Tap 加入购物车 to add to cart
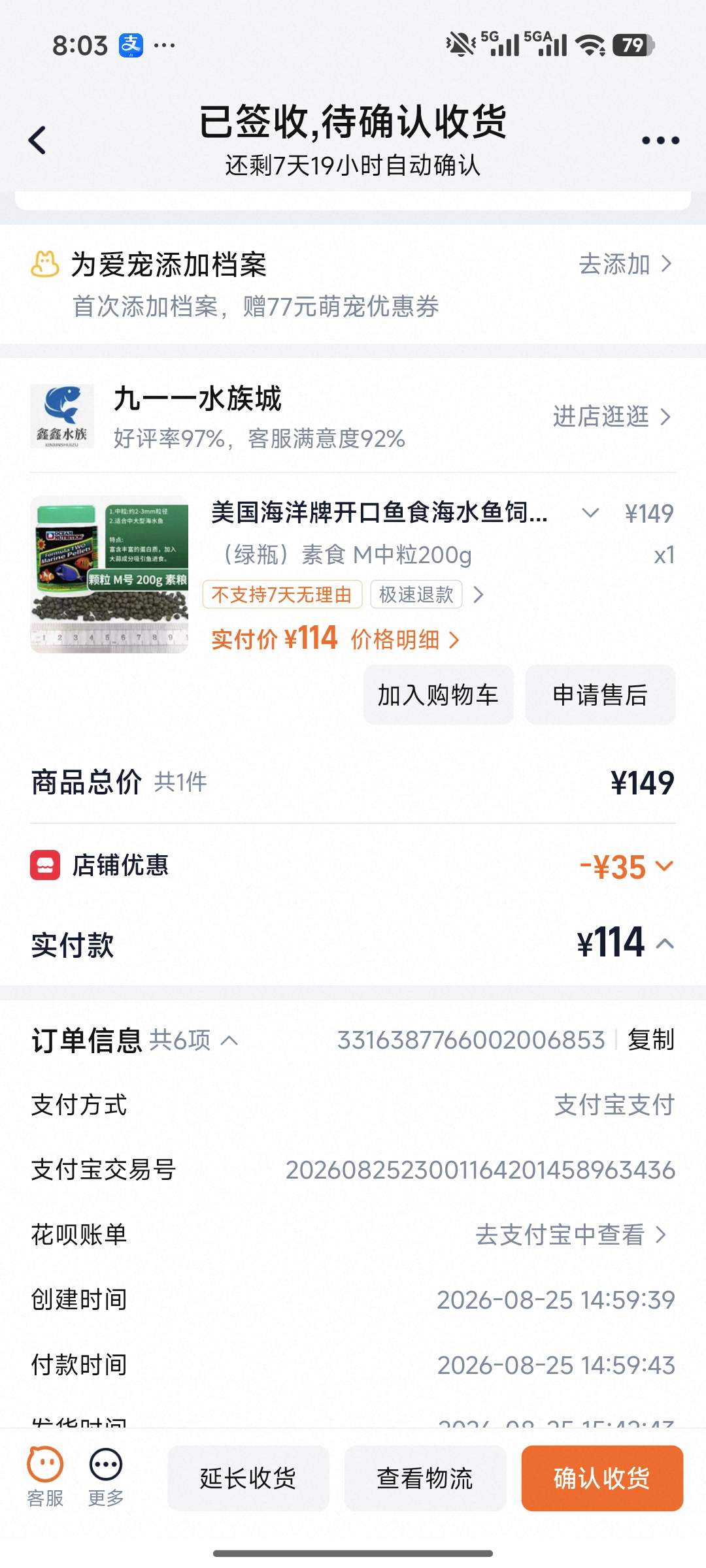 coord(438,694)
